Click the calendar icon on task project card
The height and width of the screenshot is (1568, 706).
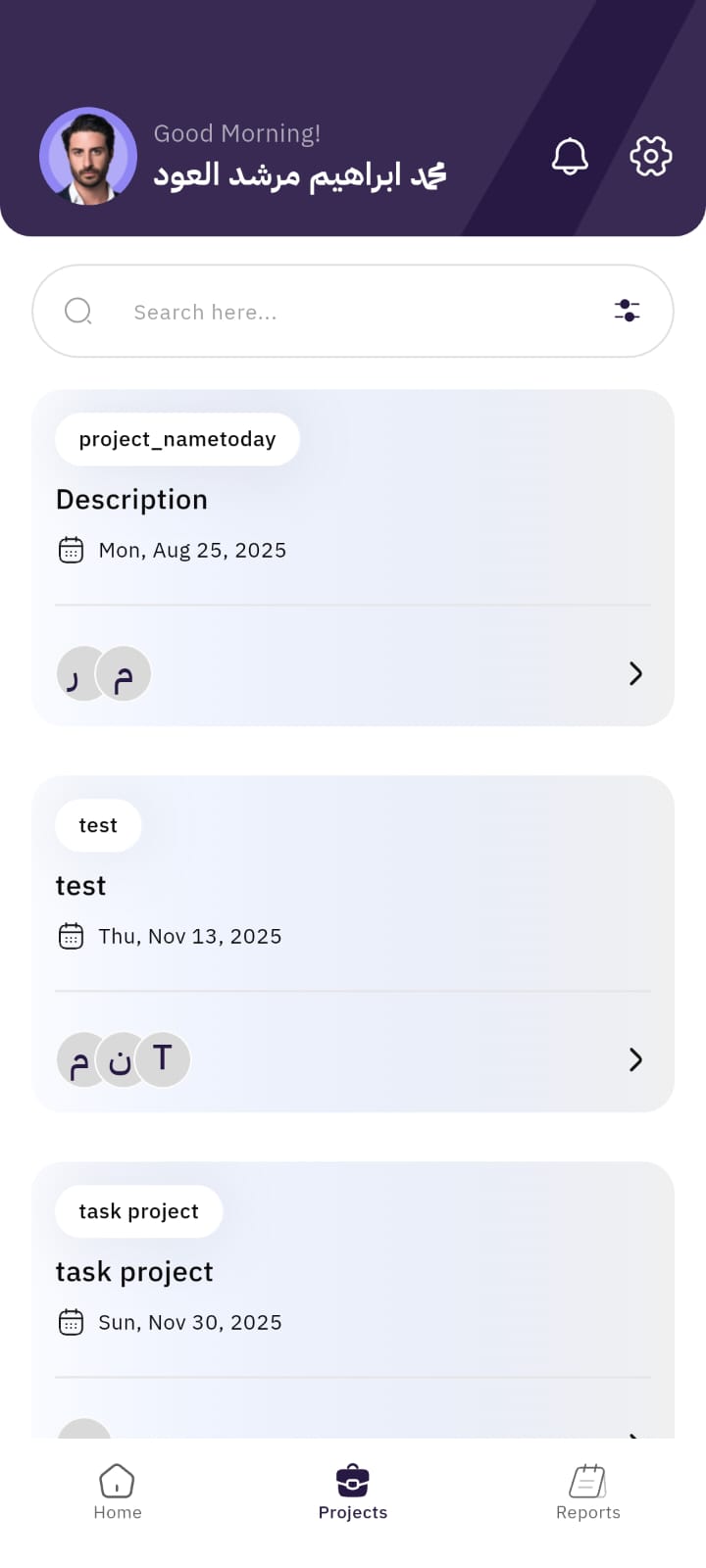pyautogui.click(x=71, y=1322)
